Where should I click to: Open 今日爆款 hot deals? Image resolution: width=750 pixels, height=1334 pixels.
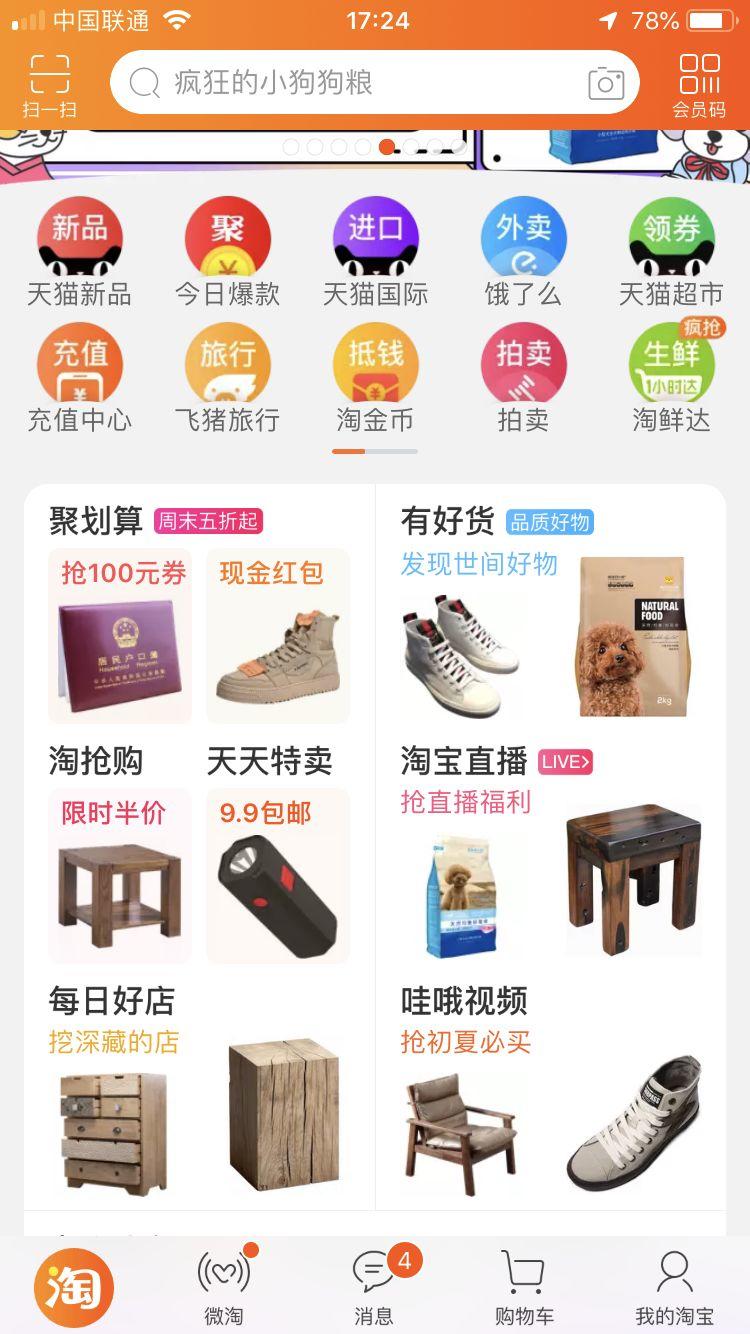(227, 250)
